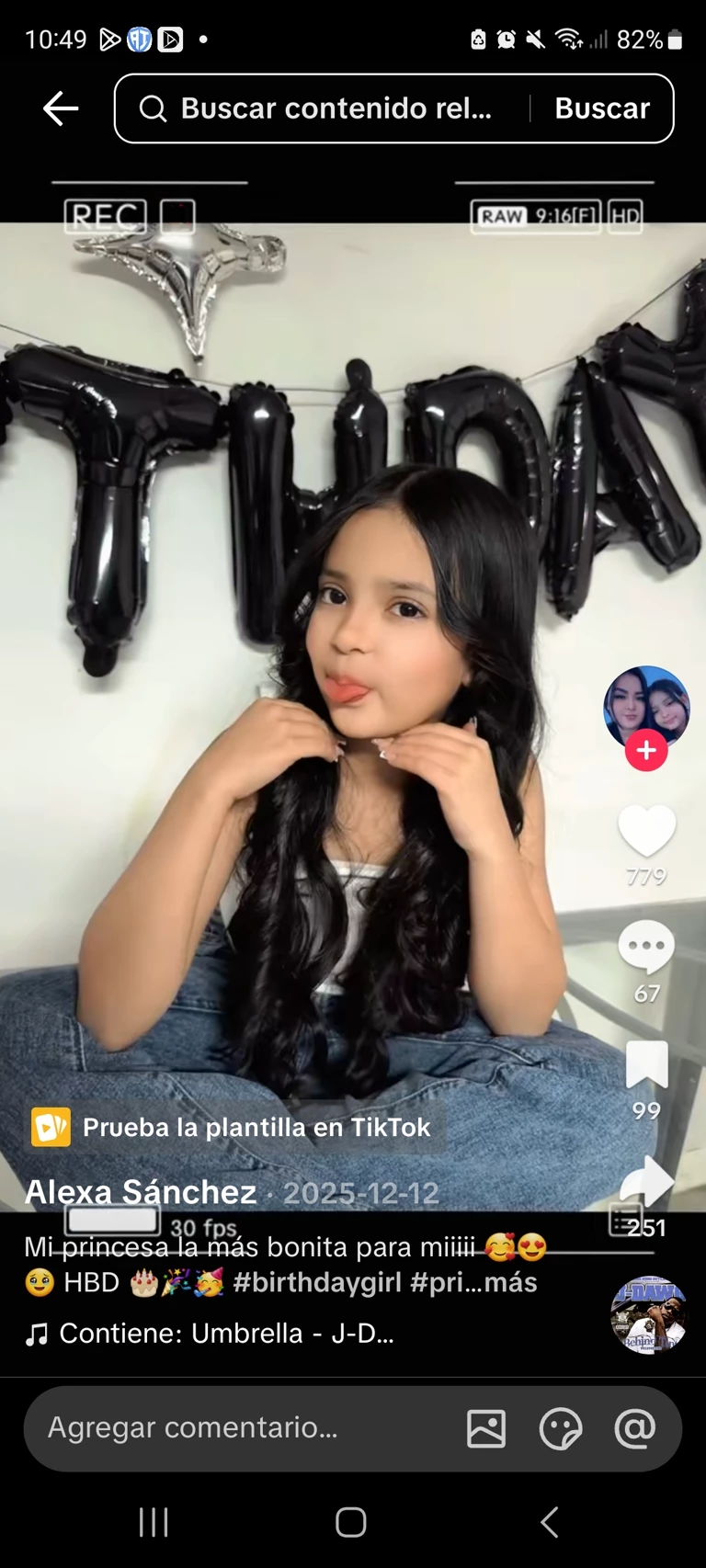
Task: Like this video with the heart
Action: [646, 830]
